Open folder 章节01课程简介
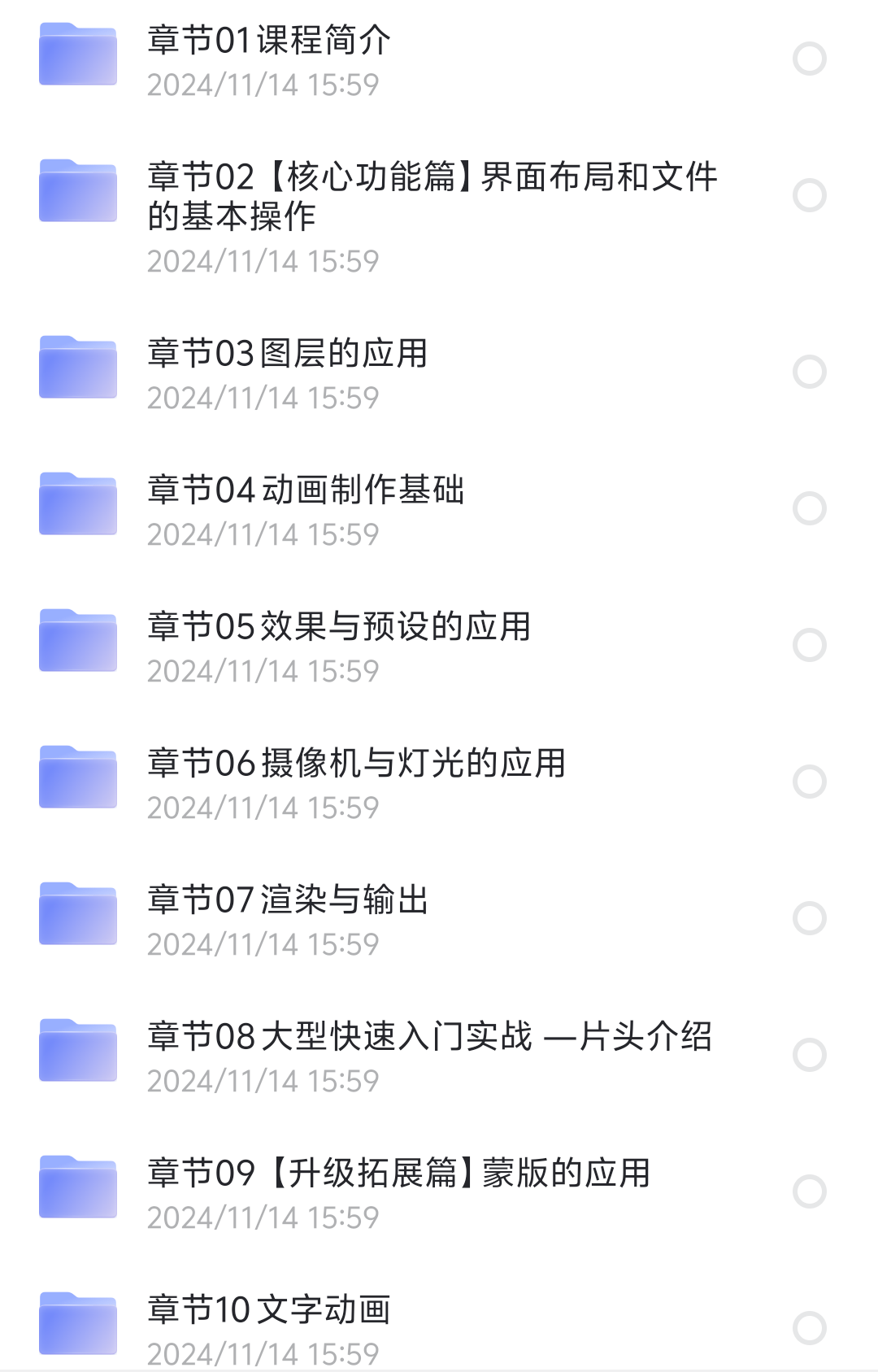The width and height of the screenshot is (878, 1372). point(268,41)
